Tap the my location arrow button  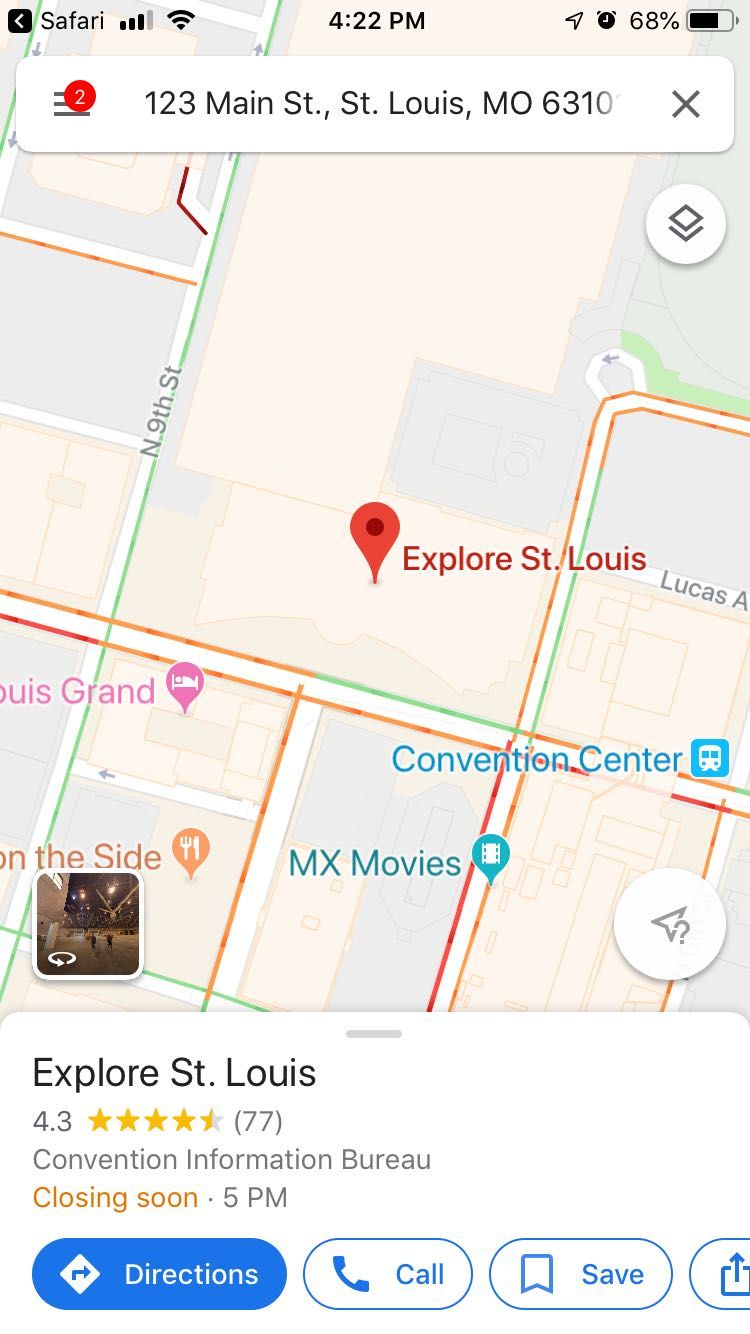[x=669, y=925]
